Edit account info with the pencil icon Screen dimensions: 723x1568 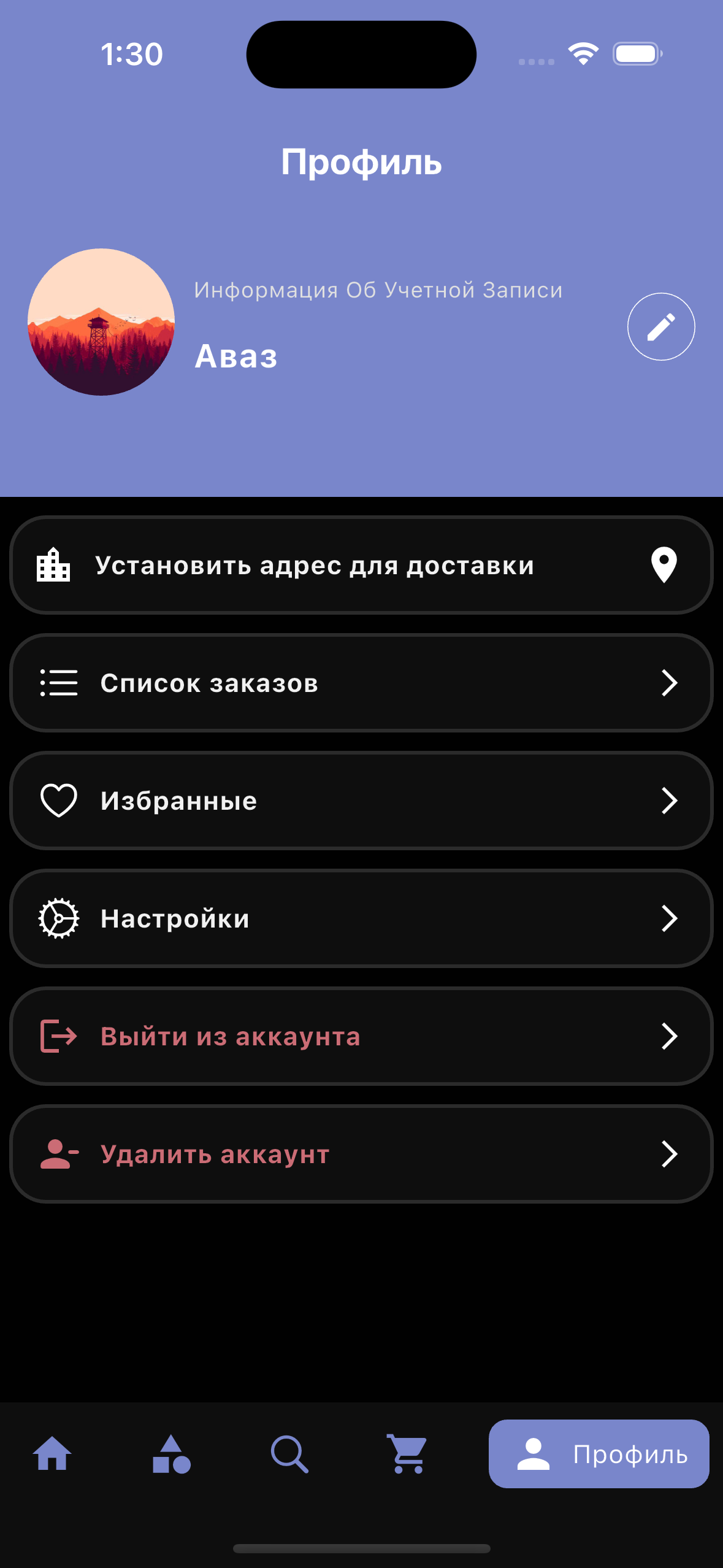[660, 326]
